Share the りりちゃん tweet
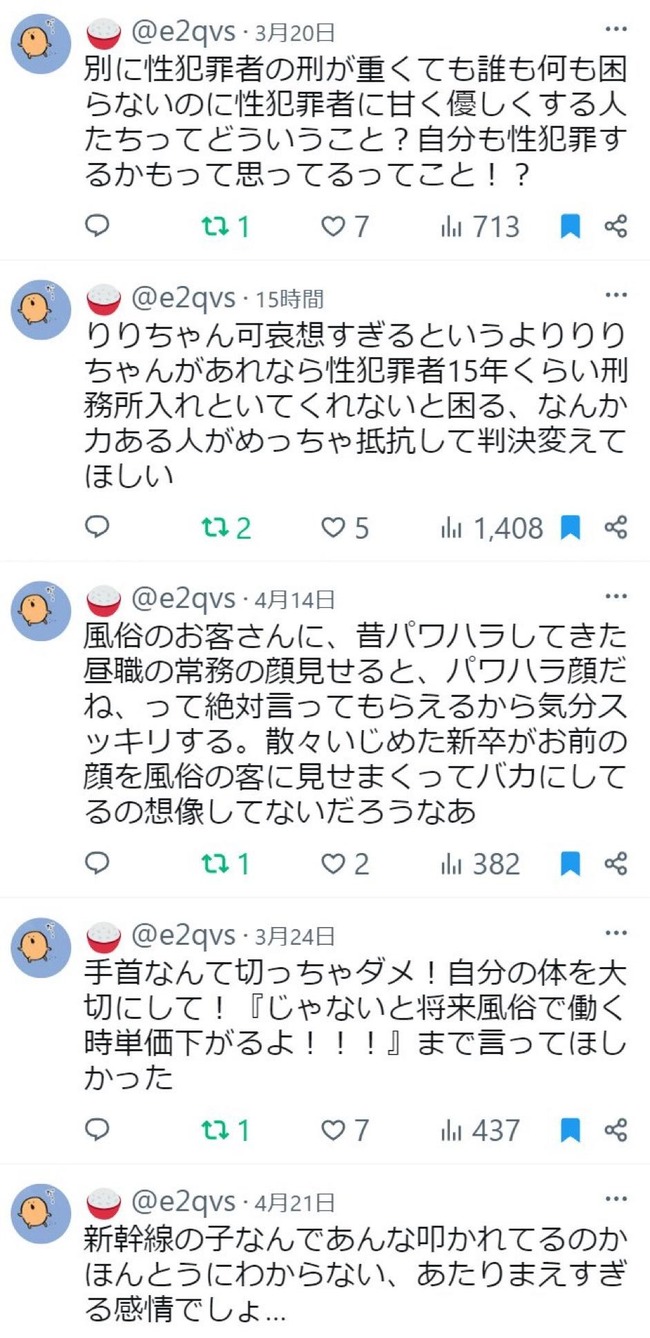650x1338 pixels. tap(616, 528)
